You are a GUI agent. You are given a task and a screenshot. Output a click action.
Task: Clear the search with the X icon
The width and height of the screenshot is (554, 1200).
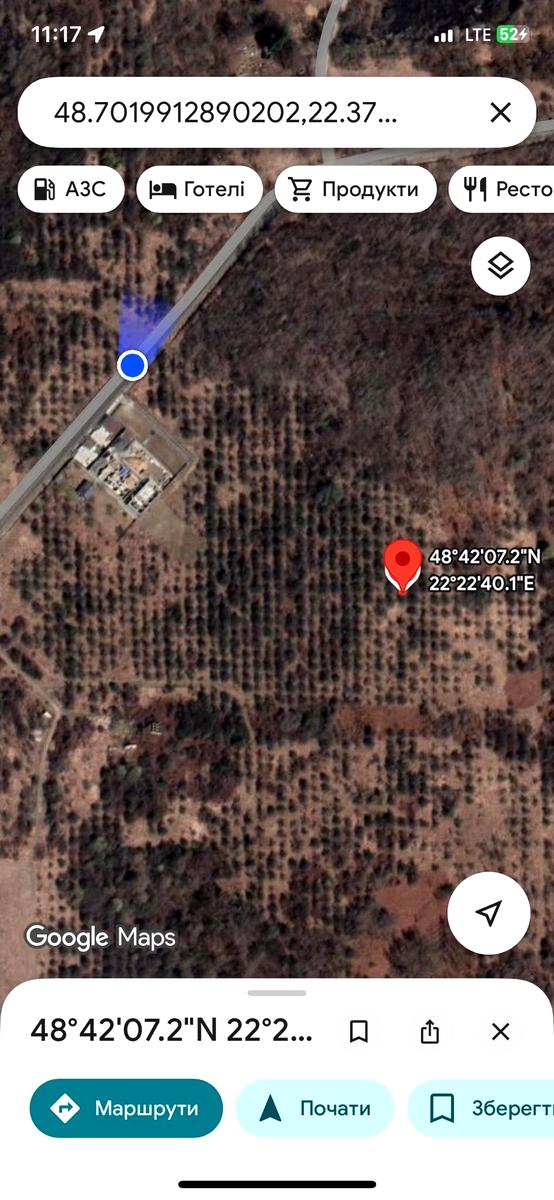point(500,112)
